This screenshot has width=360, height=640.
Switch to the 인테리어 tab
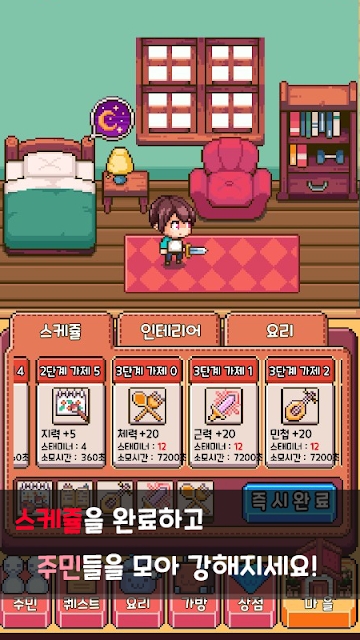coord(169,330)
